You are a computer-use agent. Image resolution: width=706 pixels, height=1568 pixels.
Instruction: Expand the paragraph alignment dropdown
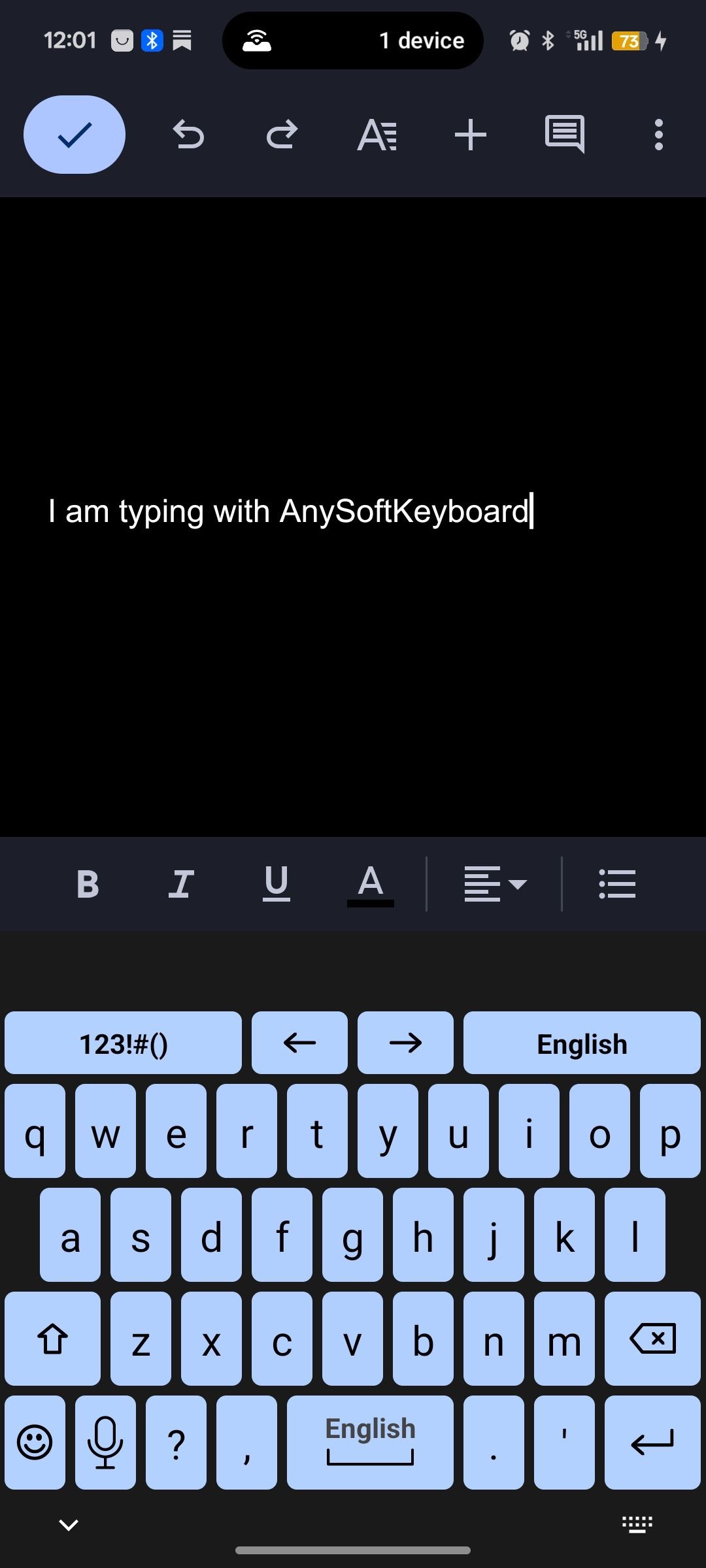(x=495, y=884)
